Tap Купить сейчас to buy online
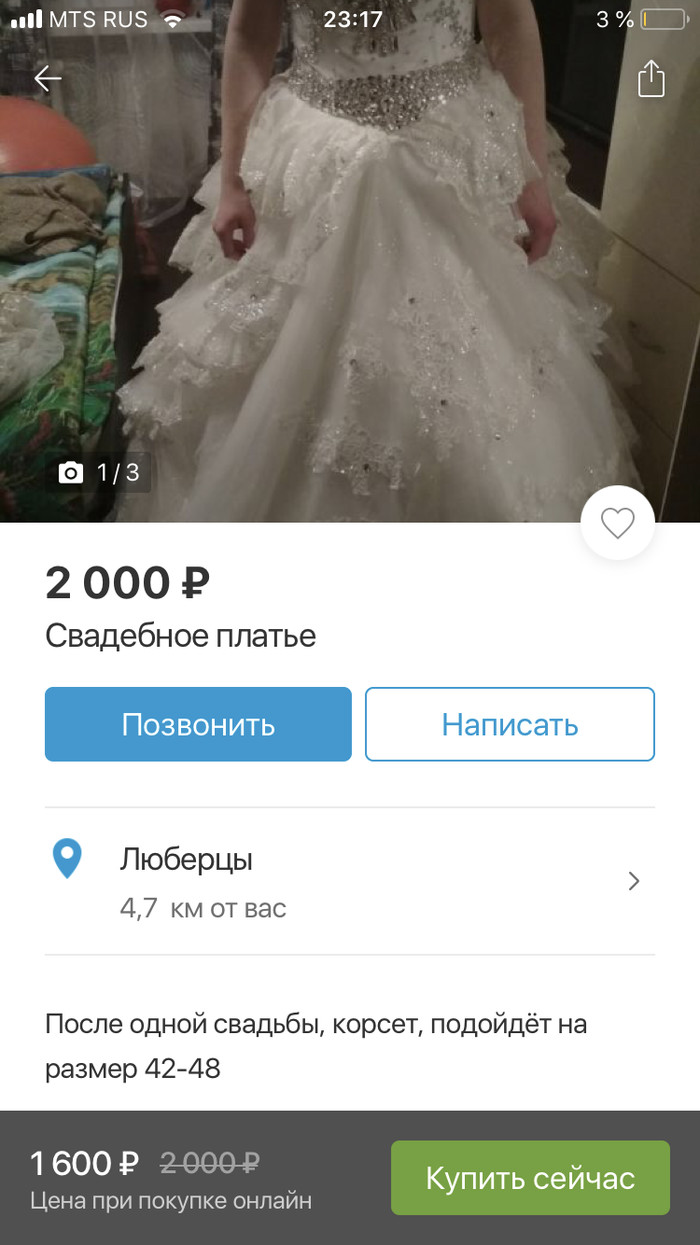 click(x=530, y=1177)
